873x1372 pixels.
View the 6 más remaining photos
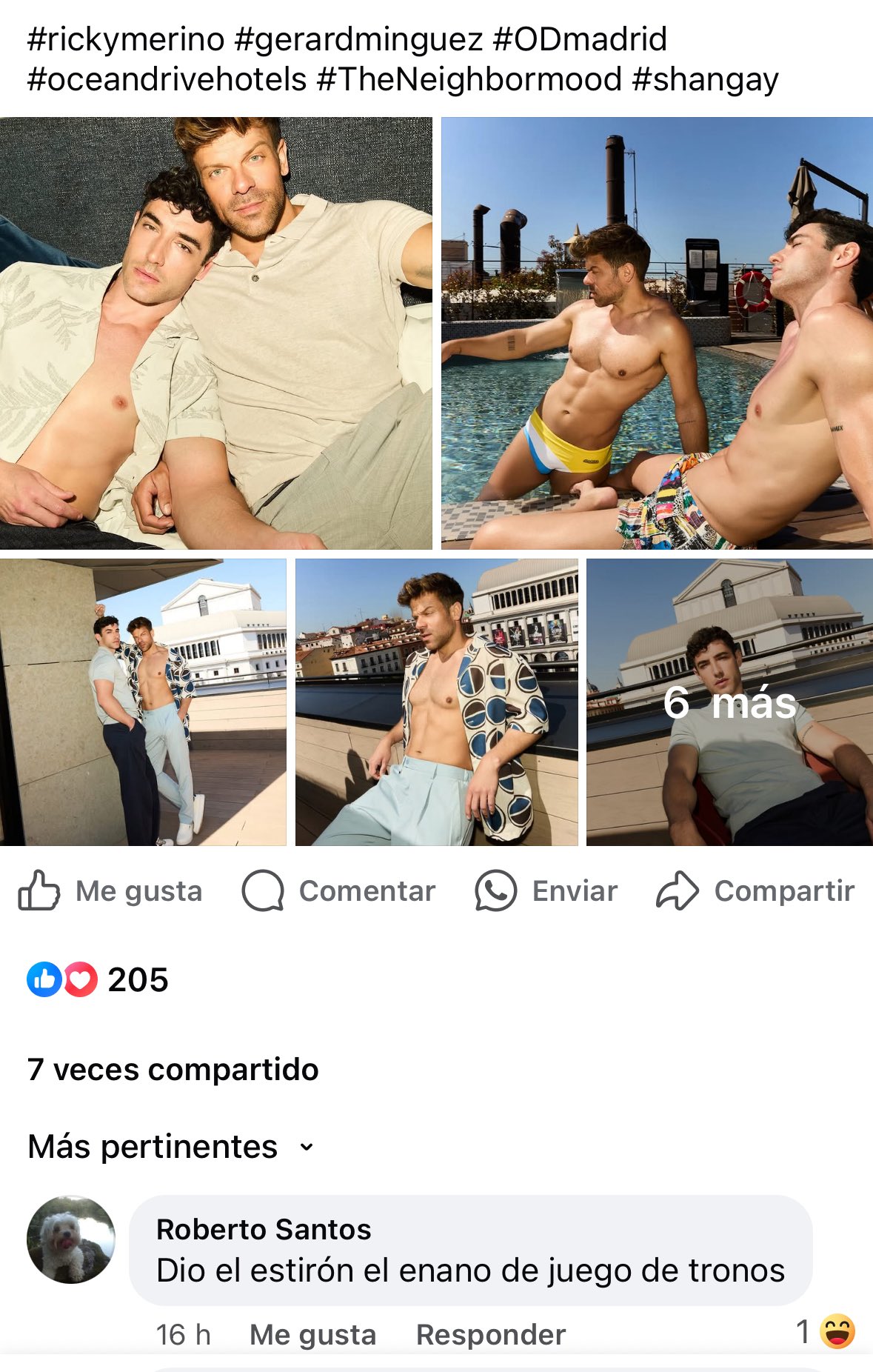pyautogui.click(x=729, y=702)
